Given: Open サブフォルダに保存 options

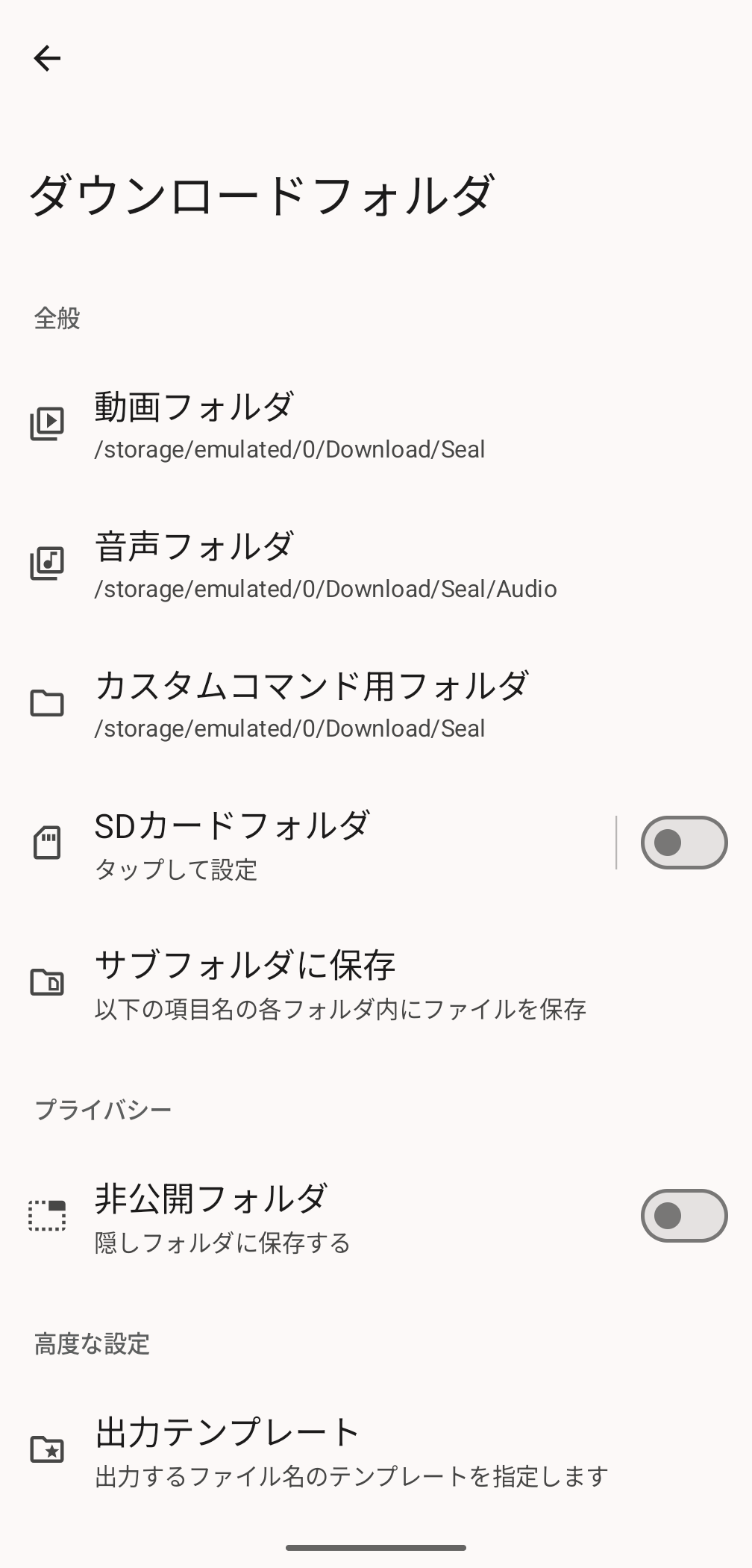Looking at the screenshot, I should point(340,984).
